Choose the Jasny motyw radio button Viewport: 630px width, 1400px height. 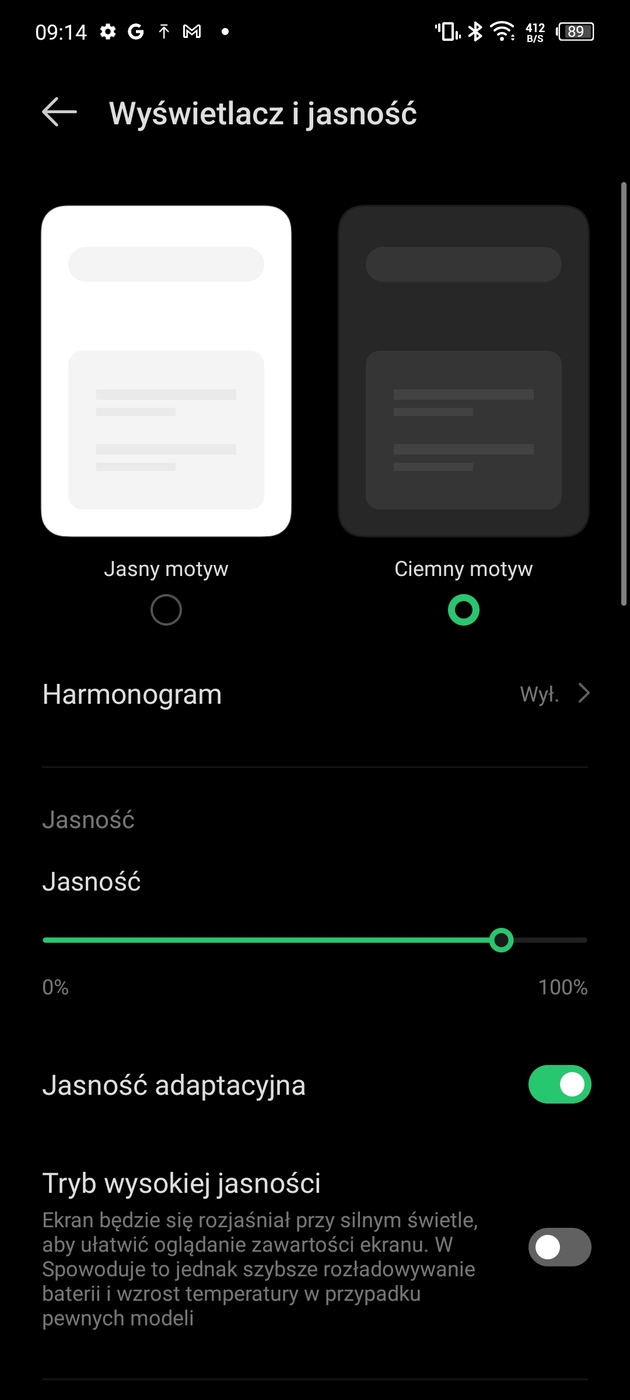(166, 610)
